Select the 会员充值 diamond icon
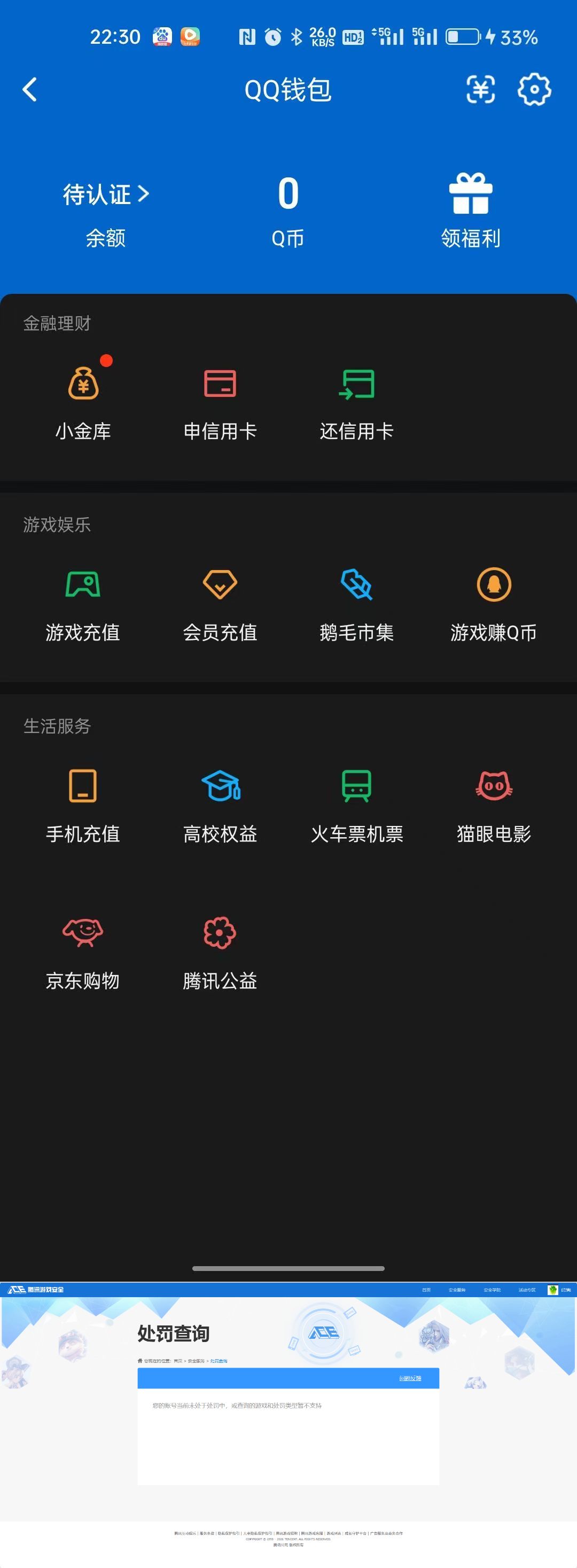The image size is (577, 1568). click(x=220, y=586)
